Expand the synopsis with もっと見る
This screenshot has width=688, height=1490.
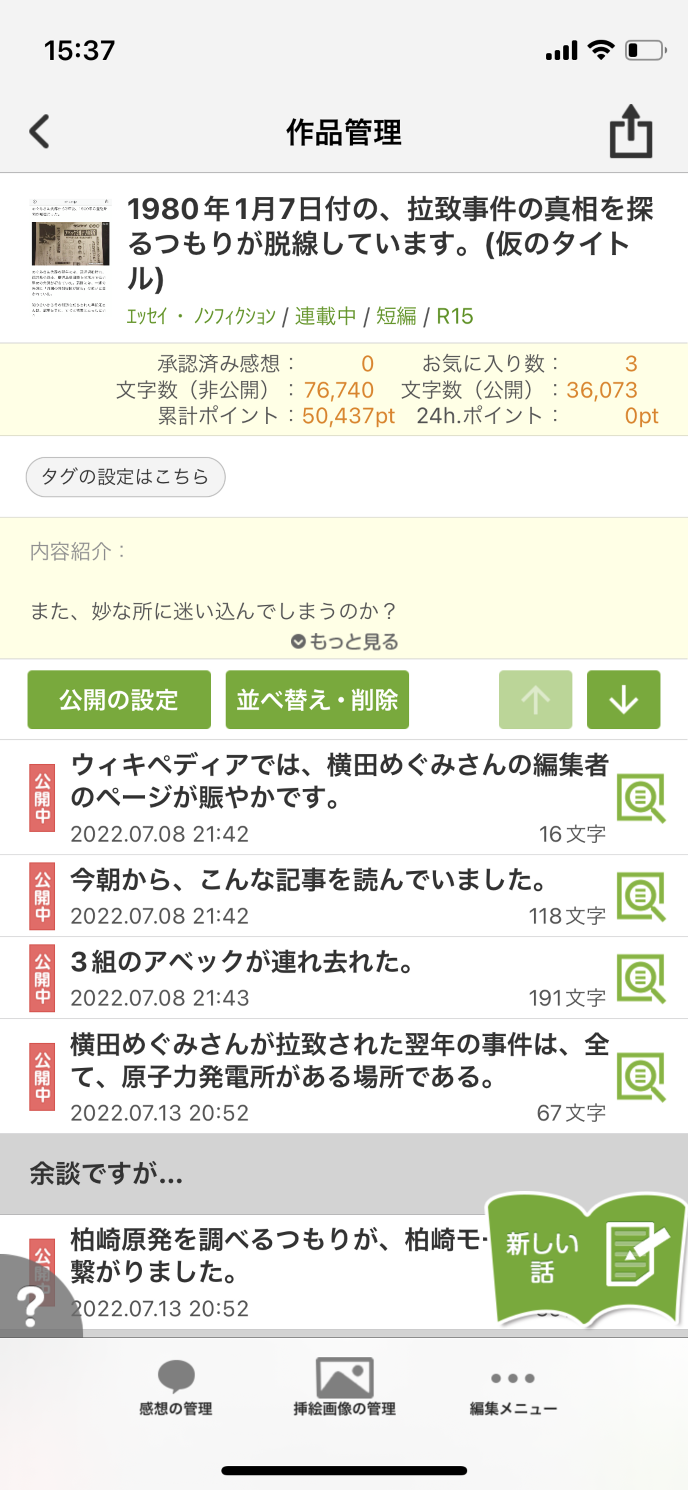point(345,642)
